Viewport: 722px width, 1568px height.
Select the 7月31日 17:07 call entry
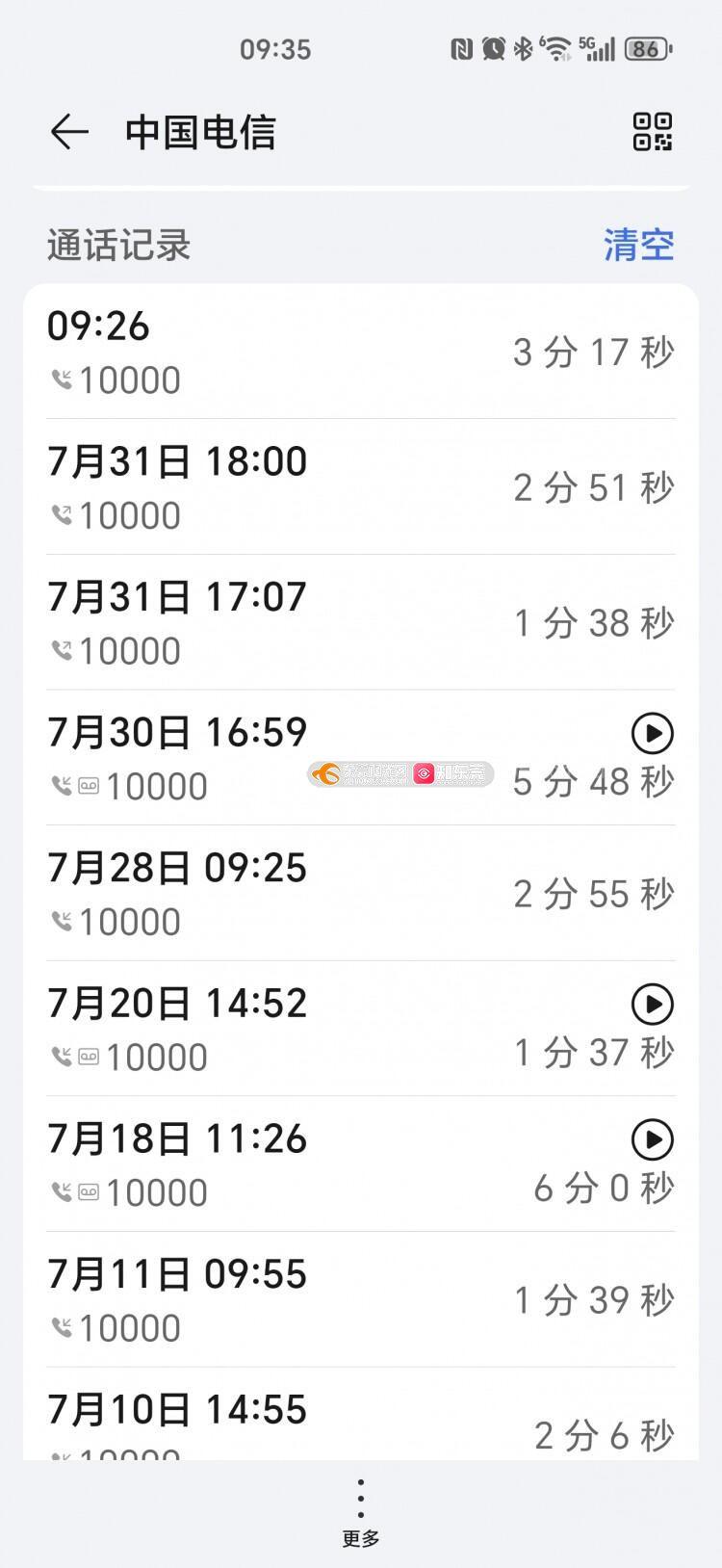(x=361, y=622)
